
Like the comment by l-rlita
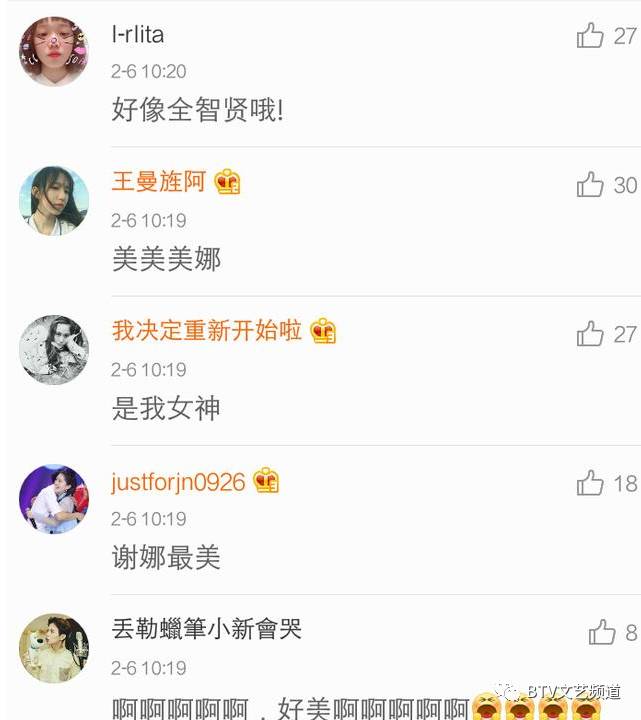click(591, 37)
